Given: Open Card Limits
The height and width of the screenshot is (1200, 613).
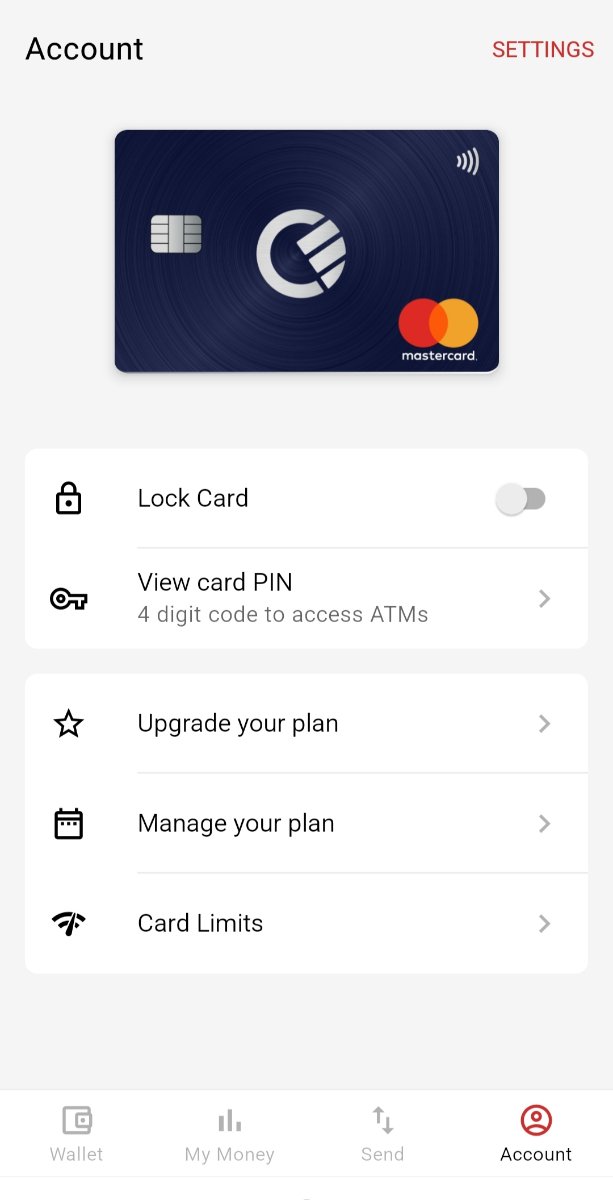Looking at the screenshot, I should pyautogui.click(x=306, y=923).
